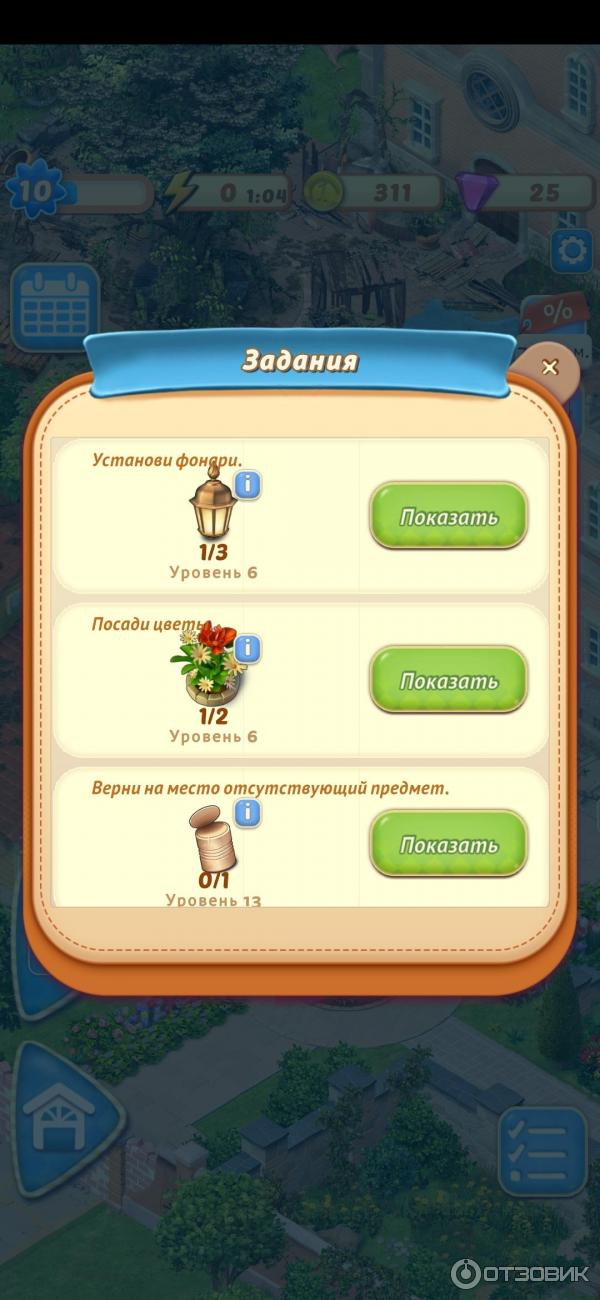600x1300 pixels.
Task: Close the Задания dialog
Action: tap(549, 367)
